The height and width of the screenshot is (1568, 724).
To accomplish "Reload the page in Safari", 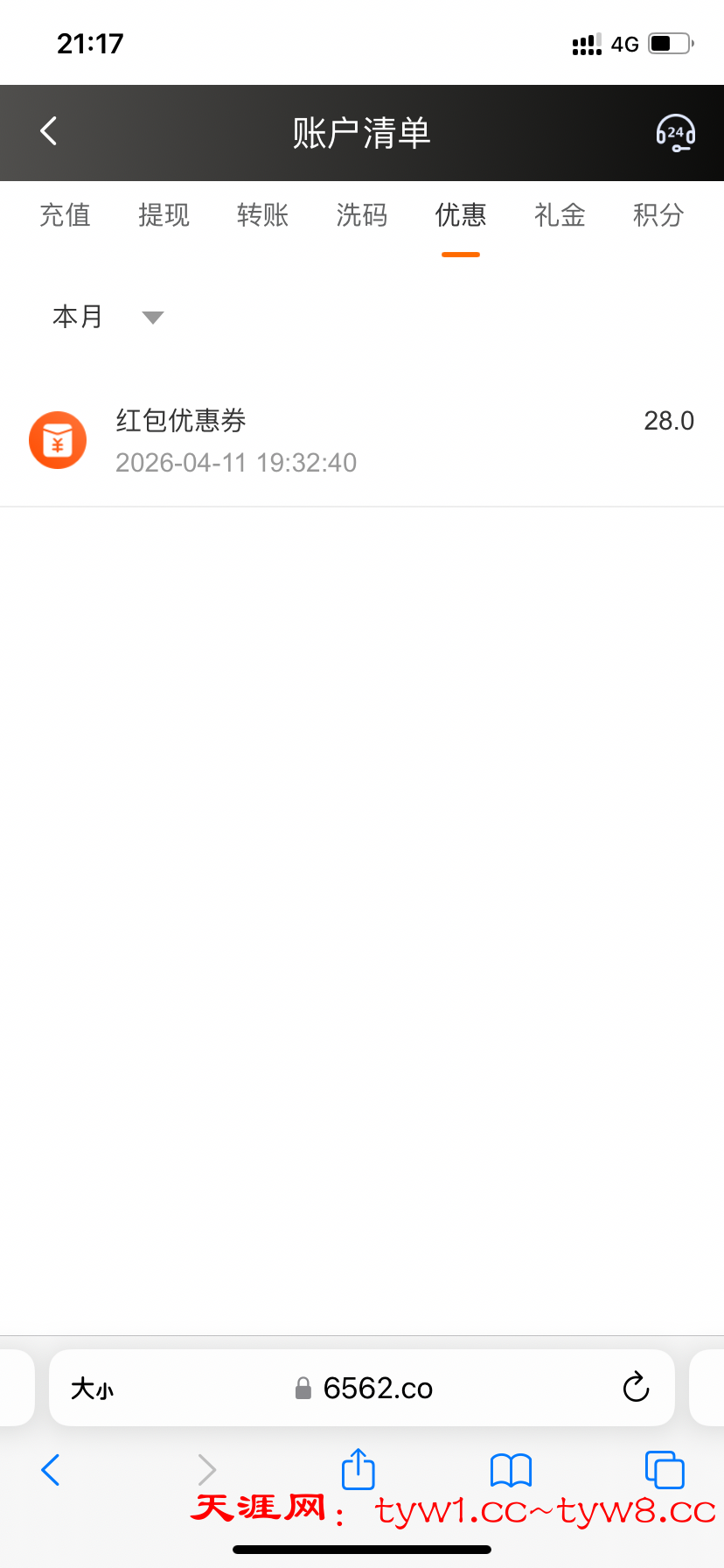I will point(636,1388).
